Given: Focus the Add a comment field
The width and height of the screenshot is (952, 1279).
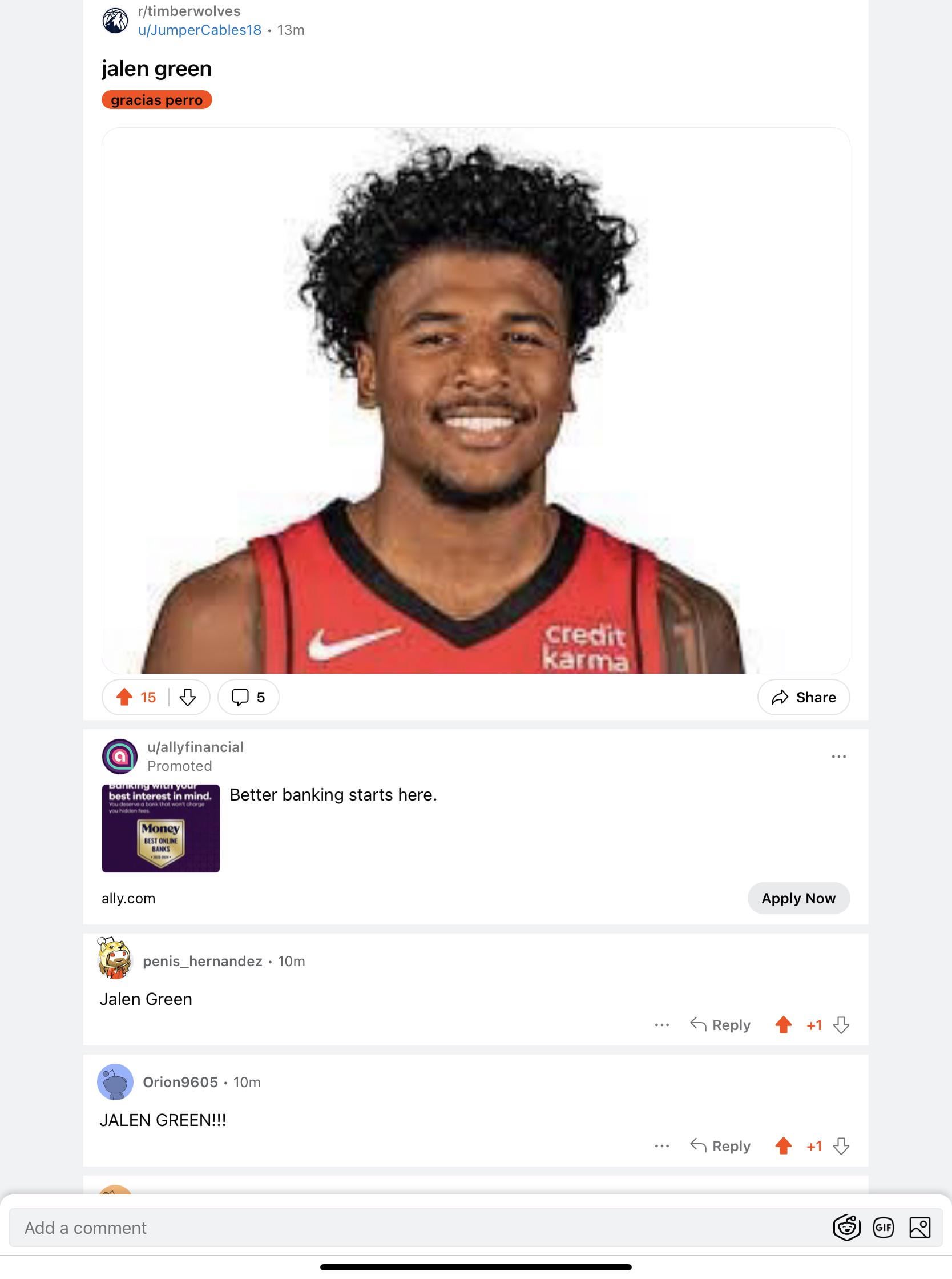Looking at the screenshot, I should point(404,1228).
